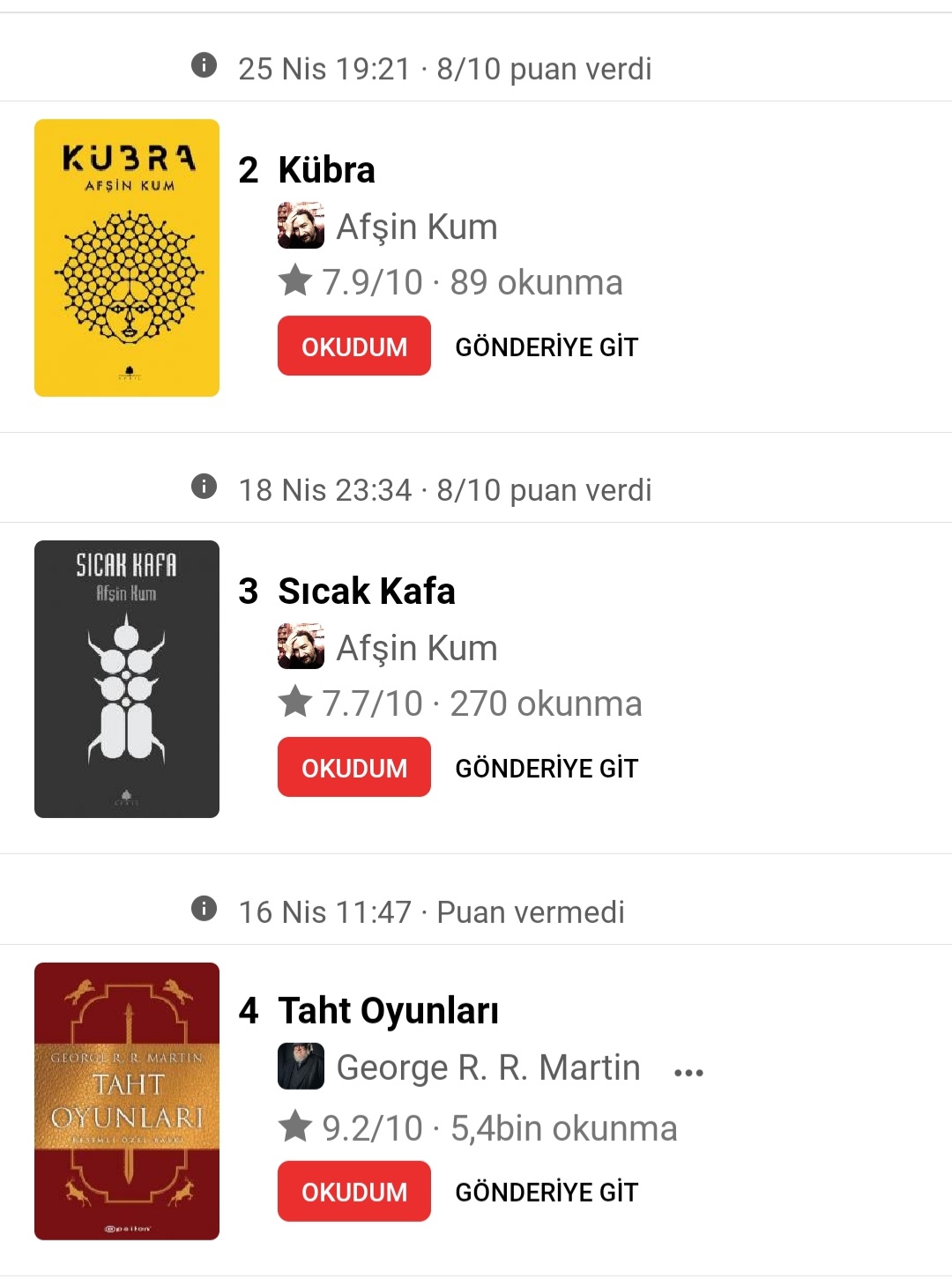952x1280 pixels.
Task: Open the Sıcak Kafa book cover
Action: (x=127, y=679)
